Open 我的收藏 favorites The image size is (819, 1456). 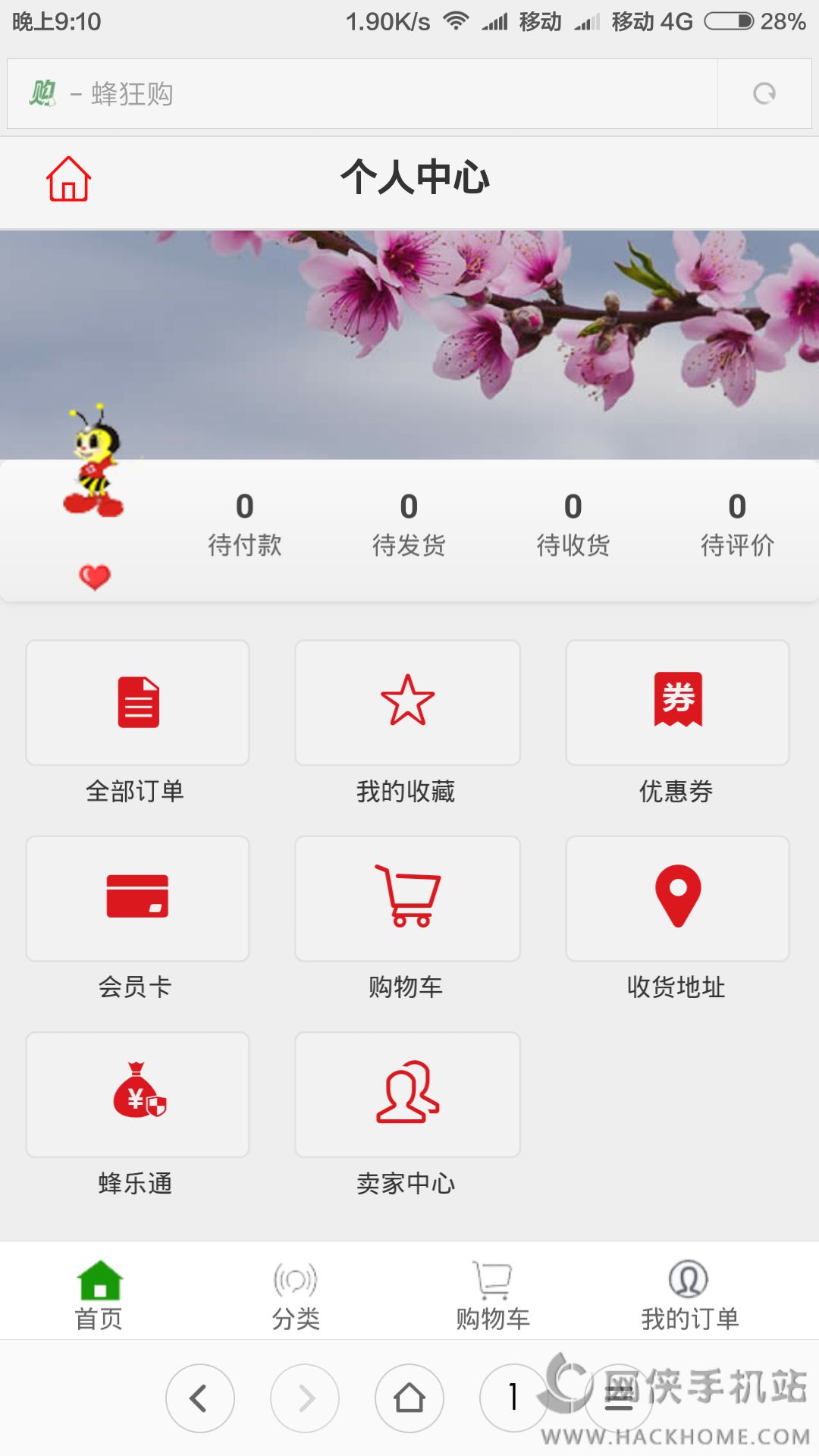click(x=407, y=703)
